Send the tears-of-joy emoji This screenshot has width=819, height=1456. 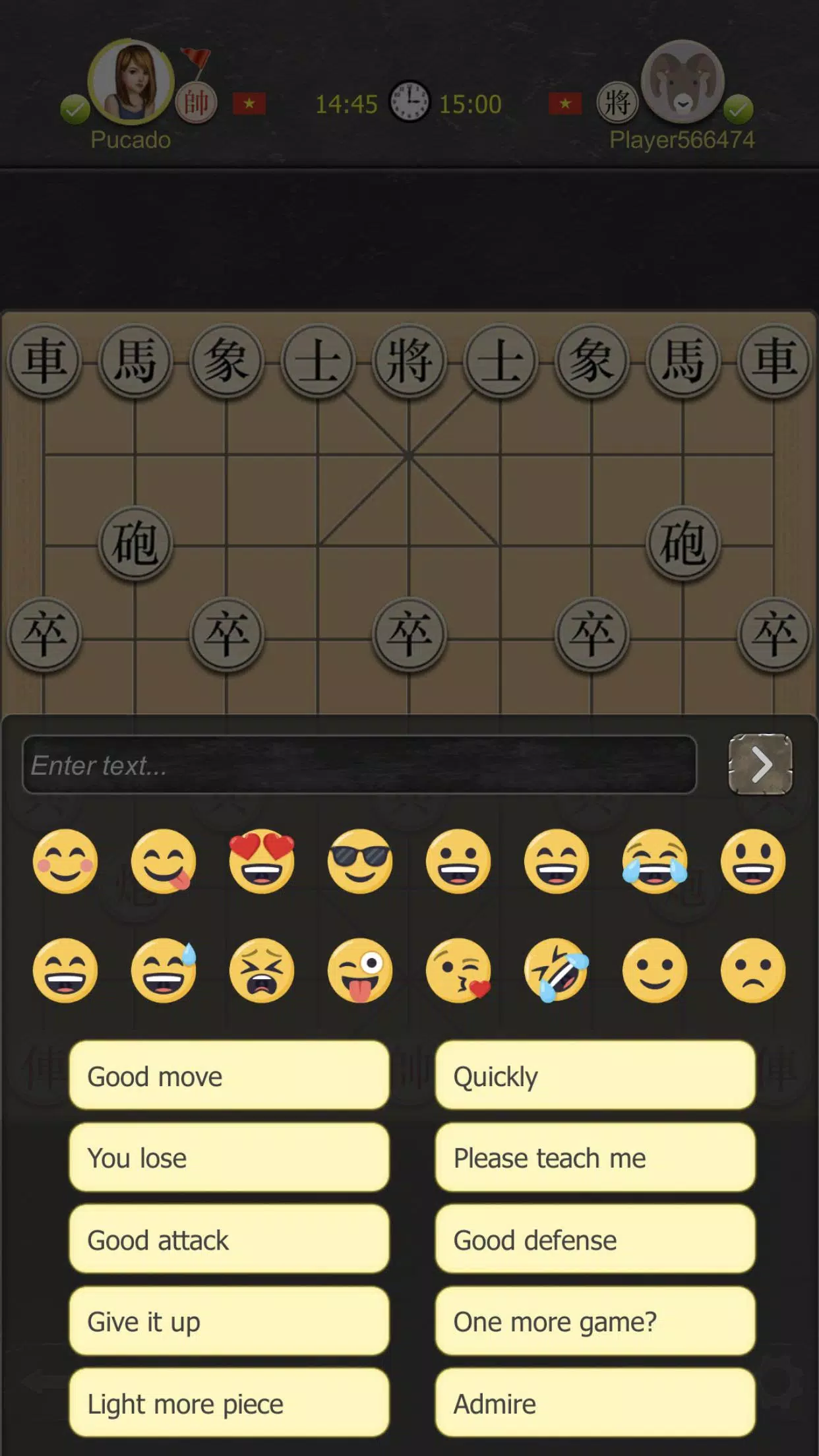pyautogui.click(x=654, y=861)
